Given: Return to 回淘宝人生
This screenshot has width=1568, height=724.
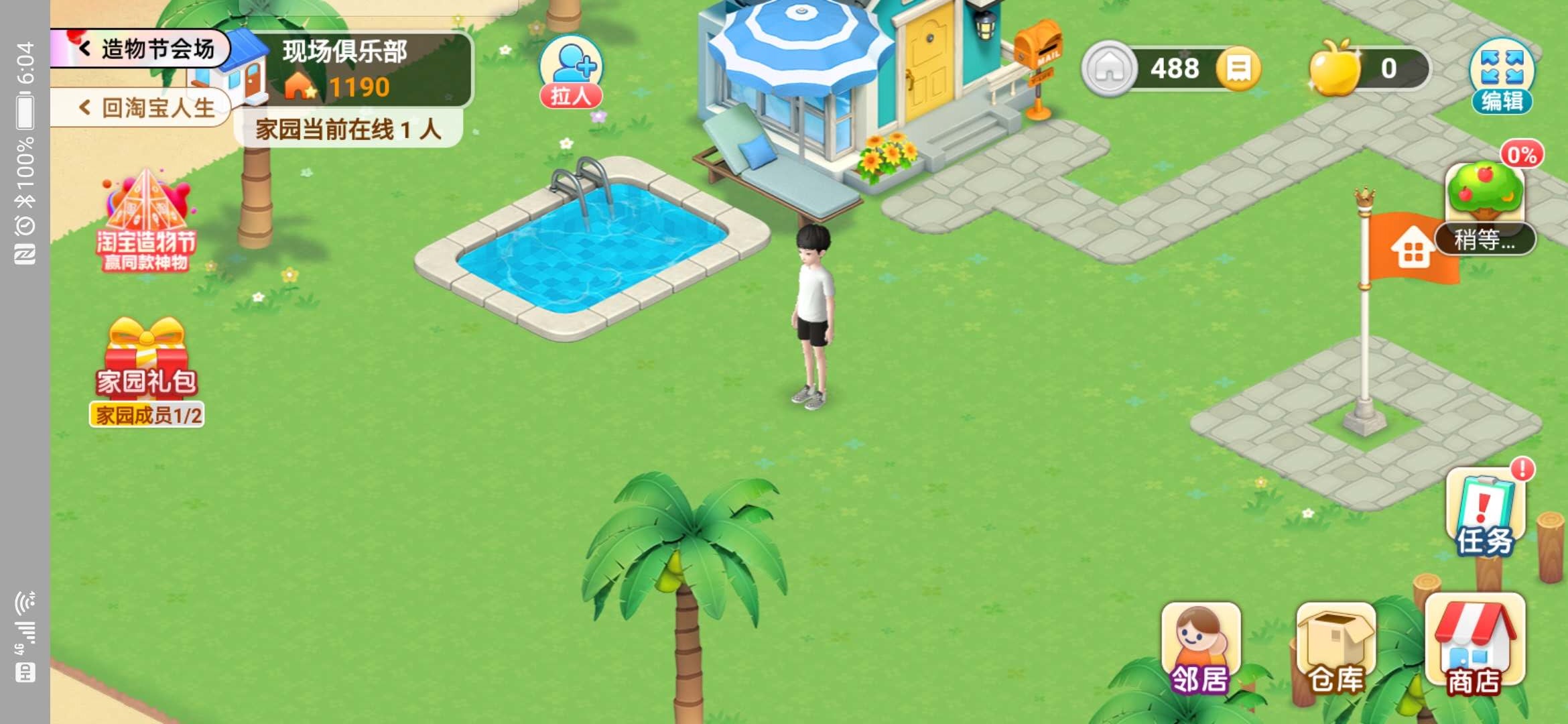Looking at the screenshot, I should tap(146, 107).
